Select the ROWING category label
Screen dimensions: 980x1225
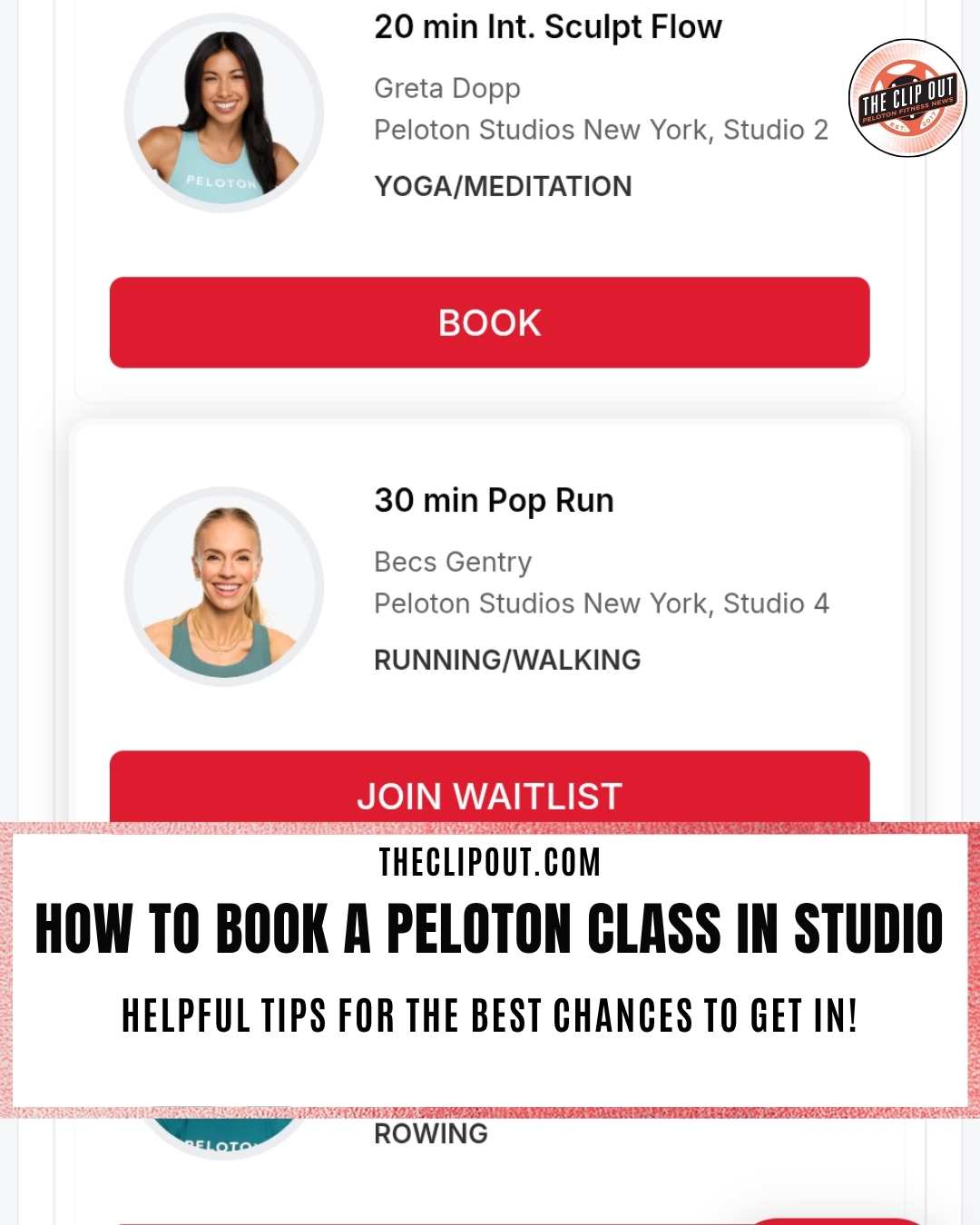(431, 1132)
